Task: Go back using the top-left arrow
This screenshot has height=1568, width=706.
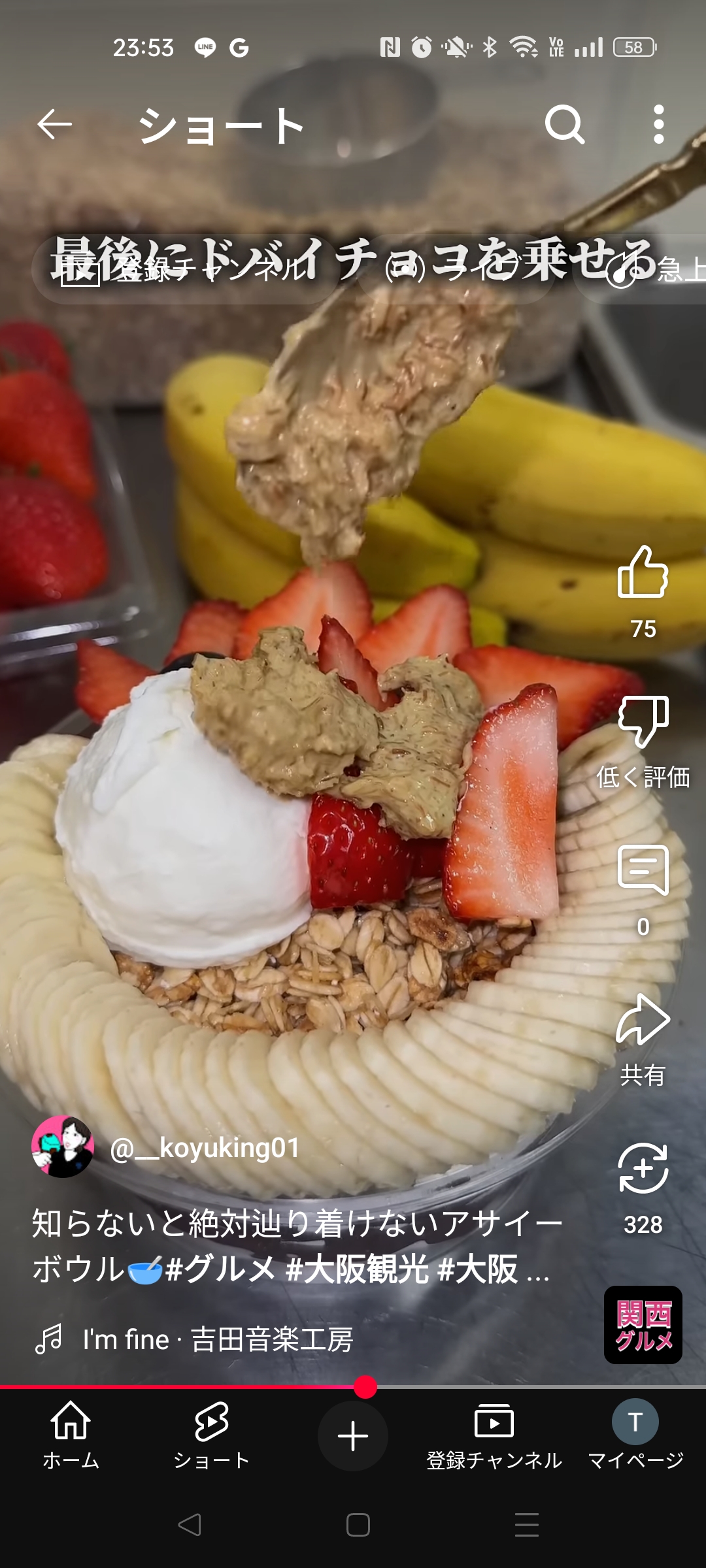Action: 54,125
